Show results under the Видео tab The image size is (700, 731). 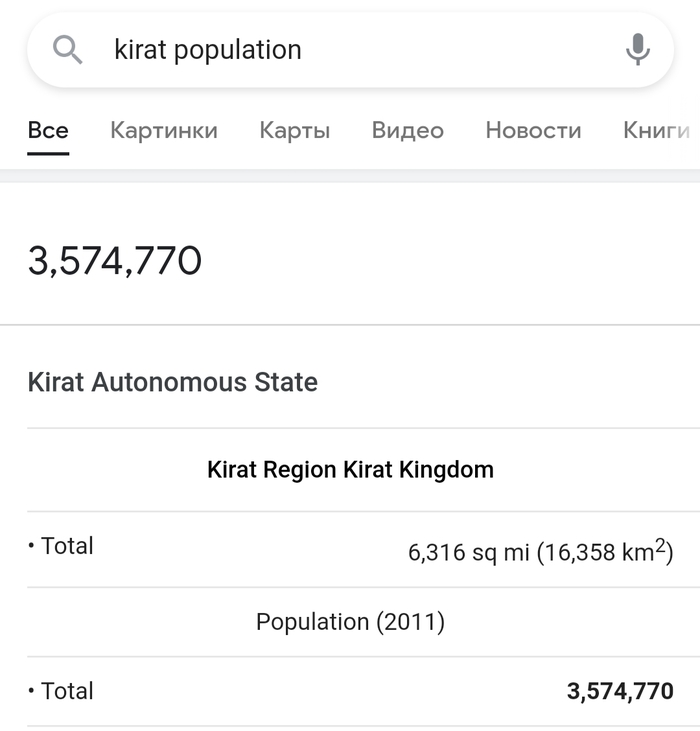pyautogui.click(x=407, y=130)
